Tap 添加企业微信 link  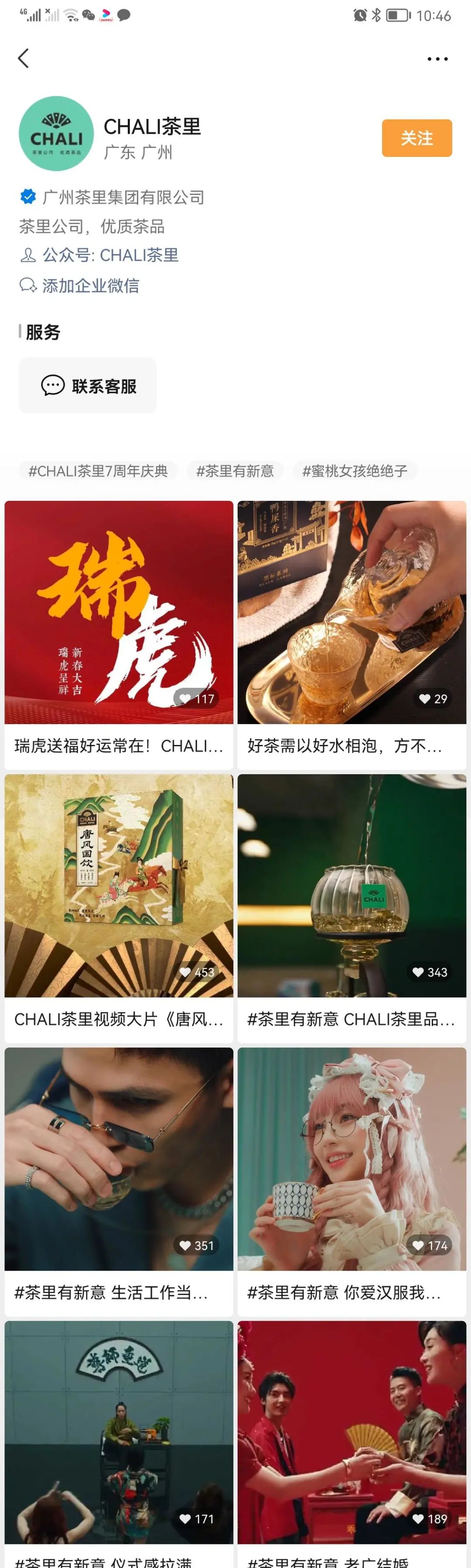click(90, 286)
